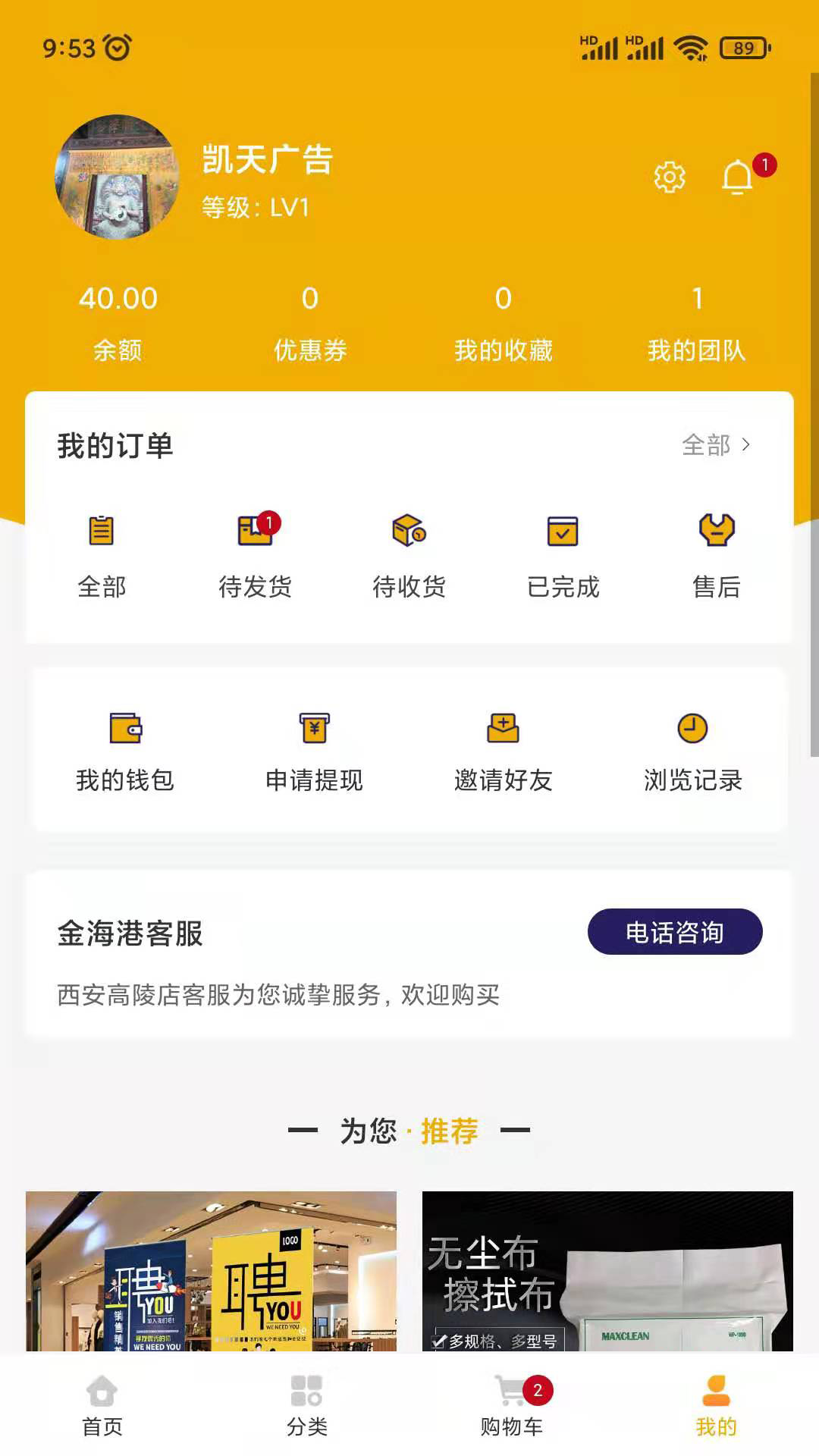Select 申请提现 to request withdrawal
This screenshot has width=819, height=1456.
pyautogui.click(x=314, y=749)
